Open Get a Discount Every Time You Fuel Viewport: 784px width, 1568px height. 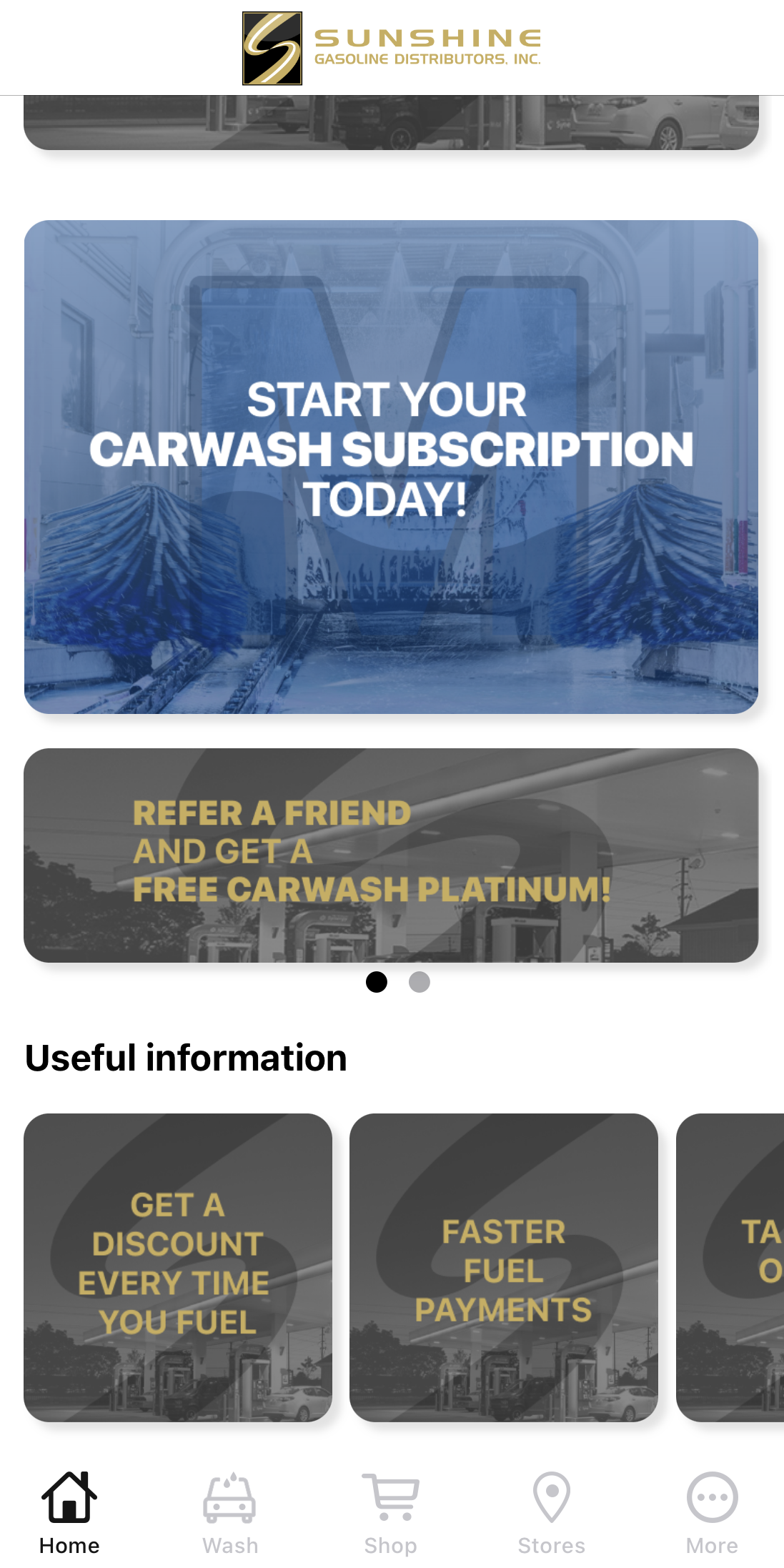click(x=178, y=1267)
